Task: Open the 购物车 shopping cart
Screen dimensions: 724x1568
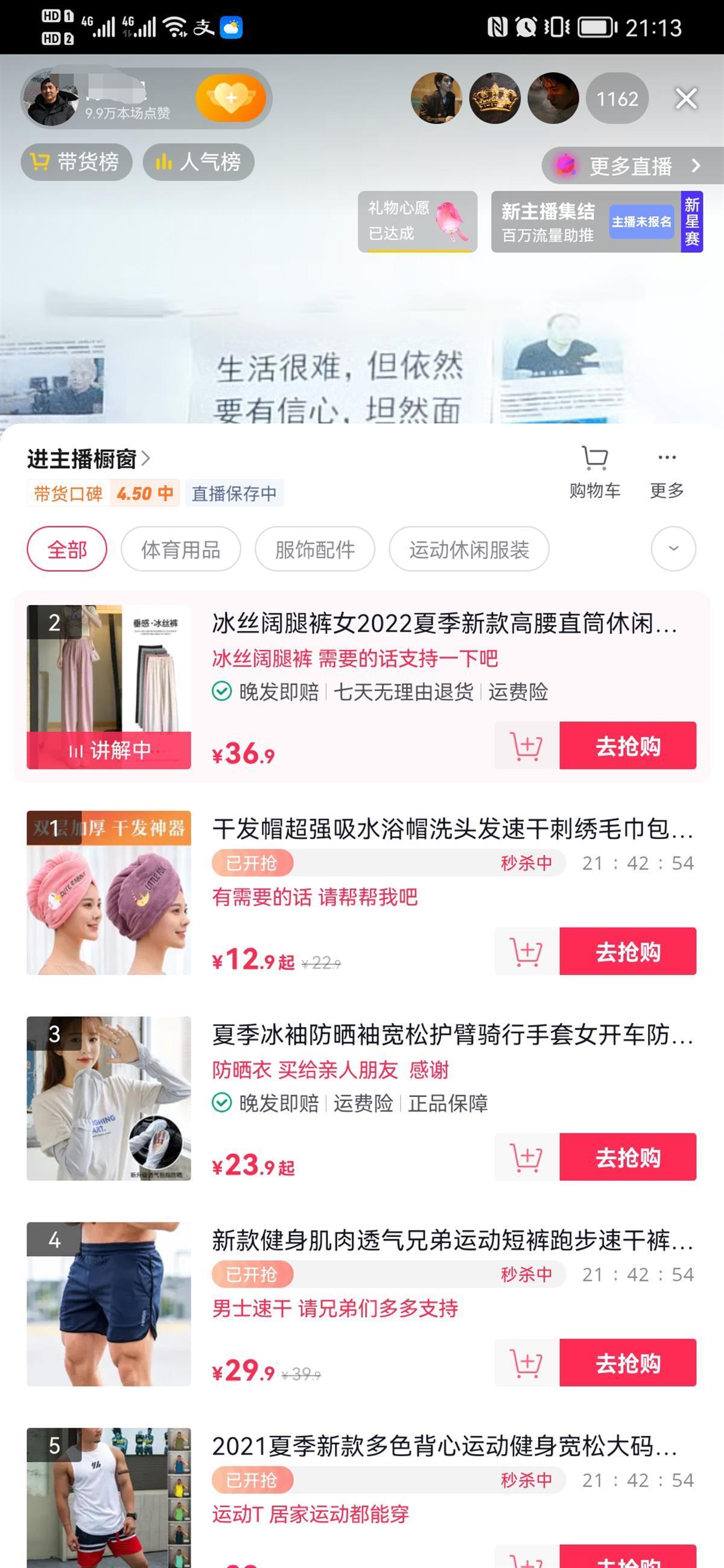Action: click(594, 472)
